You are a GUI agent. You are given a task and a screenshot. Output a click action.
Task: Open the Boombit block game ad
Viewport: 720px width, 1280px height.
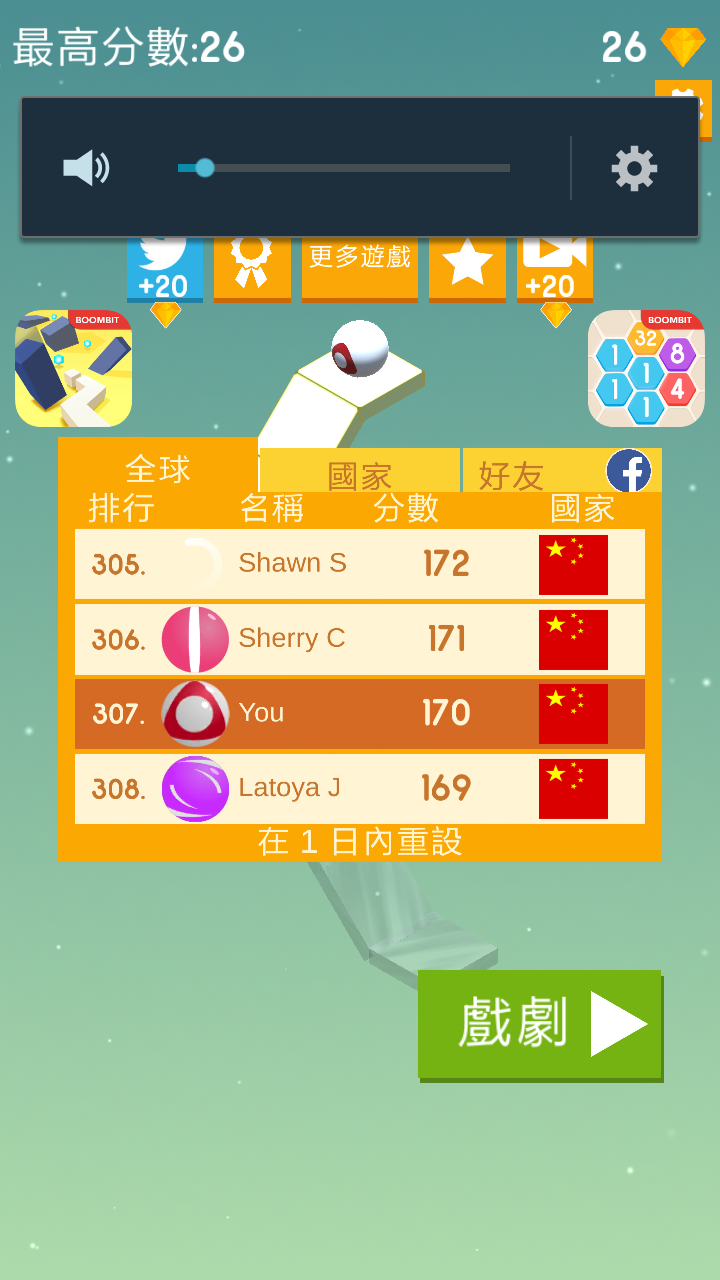pyautogui.click(x=73, y=368)
